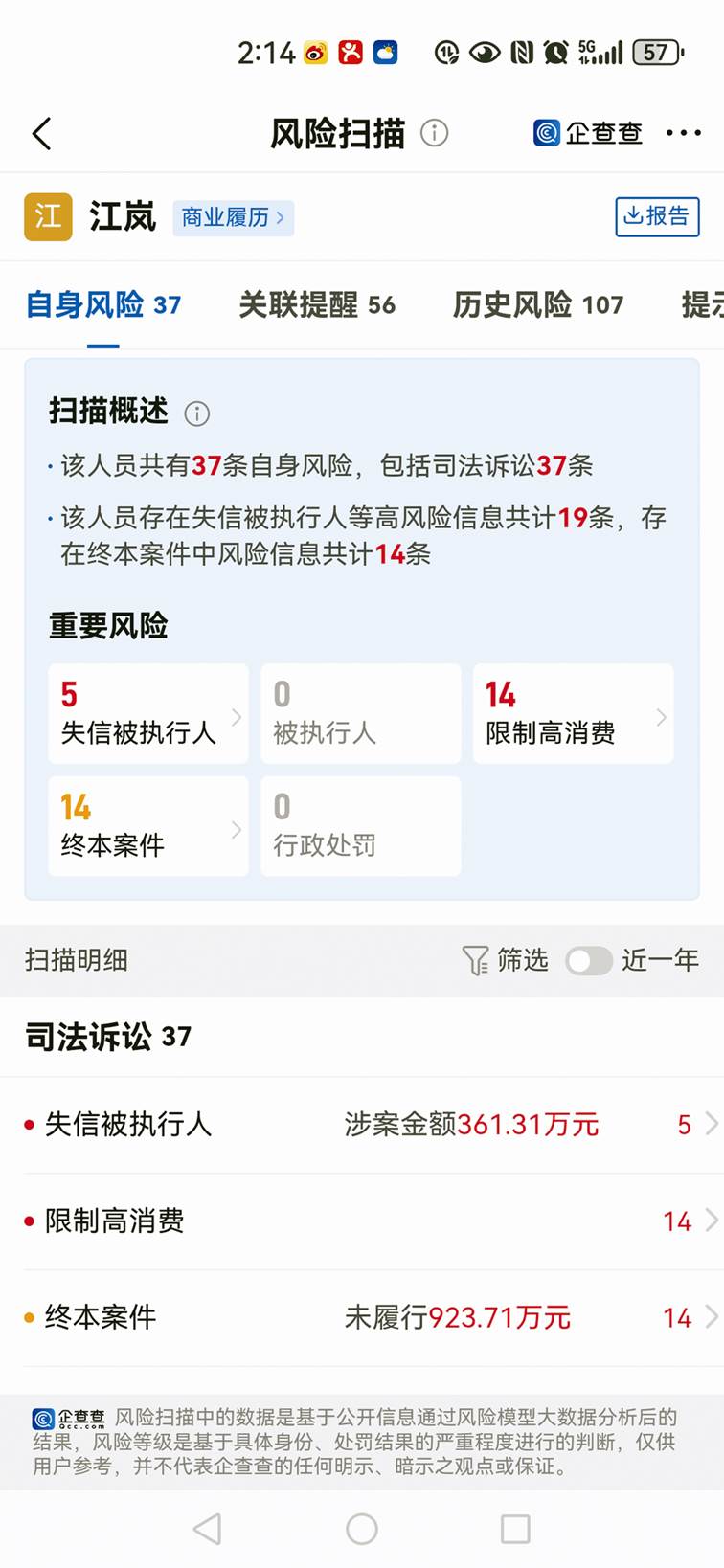The height and width of the screenshot is (1568, 724).
Task: Toggle the 近一年 switch
Action: click(588, 960)
